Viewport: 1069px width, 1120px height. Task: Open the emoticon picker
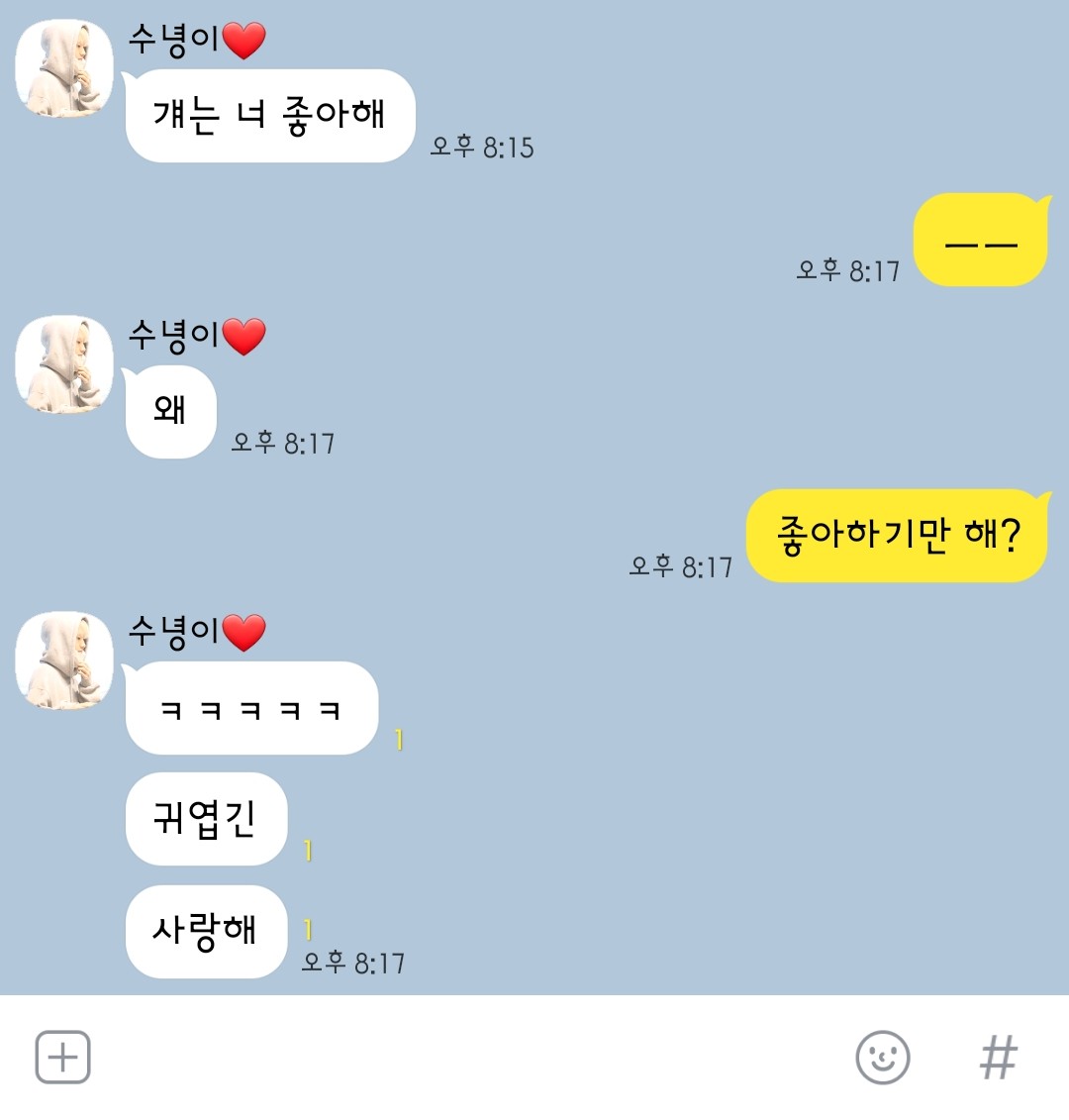(882, 1057)
